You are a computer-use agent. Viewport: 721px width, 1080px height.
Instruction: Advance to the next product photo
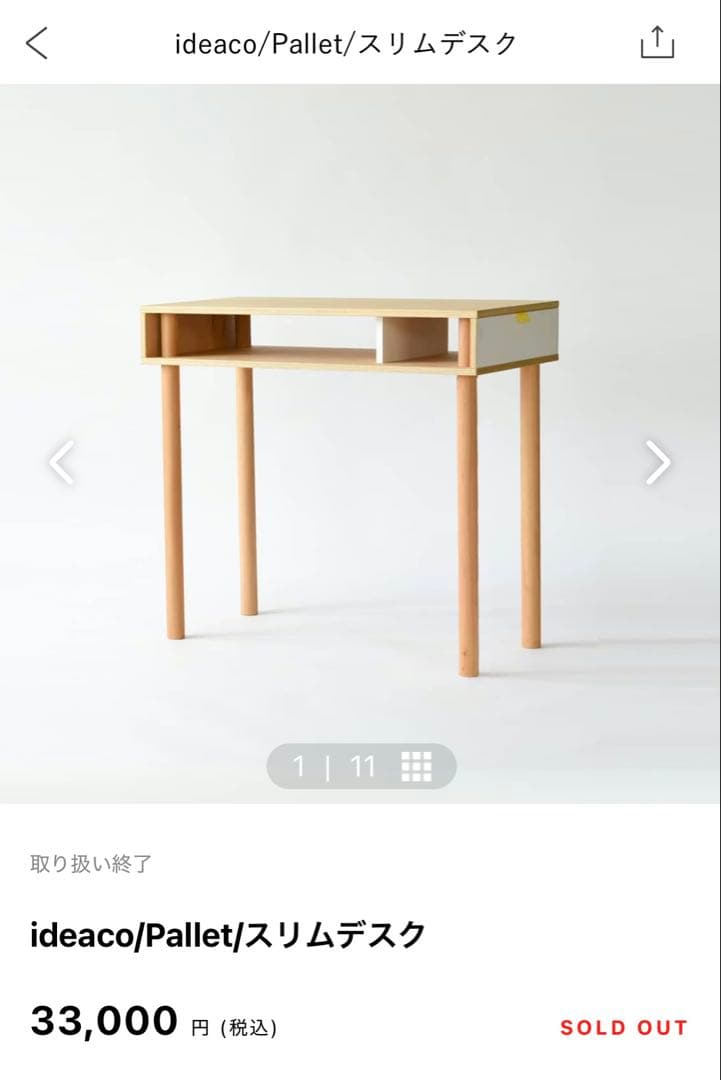coord(657,462)
